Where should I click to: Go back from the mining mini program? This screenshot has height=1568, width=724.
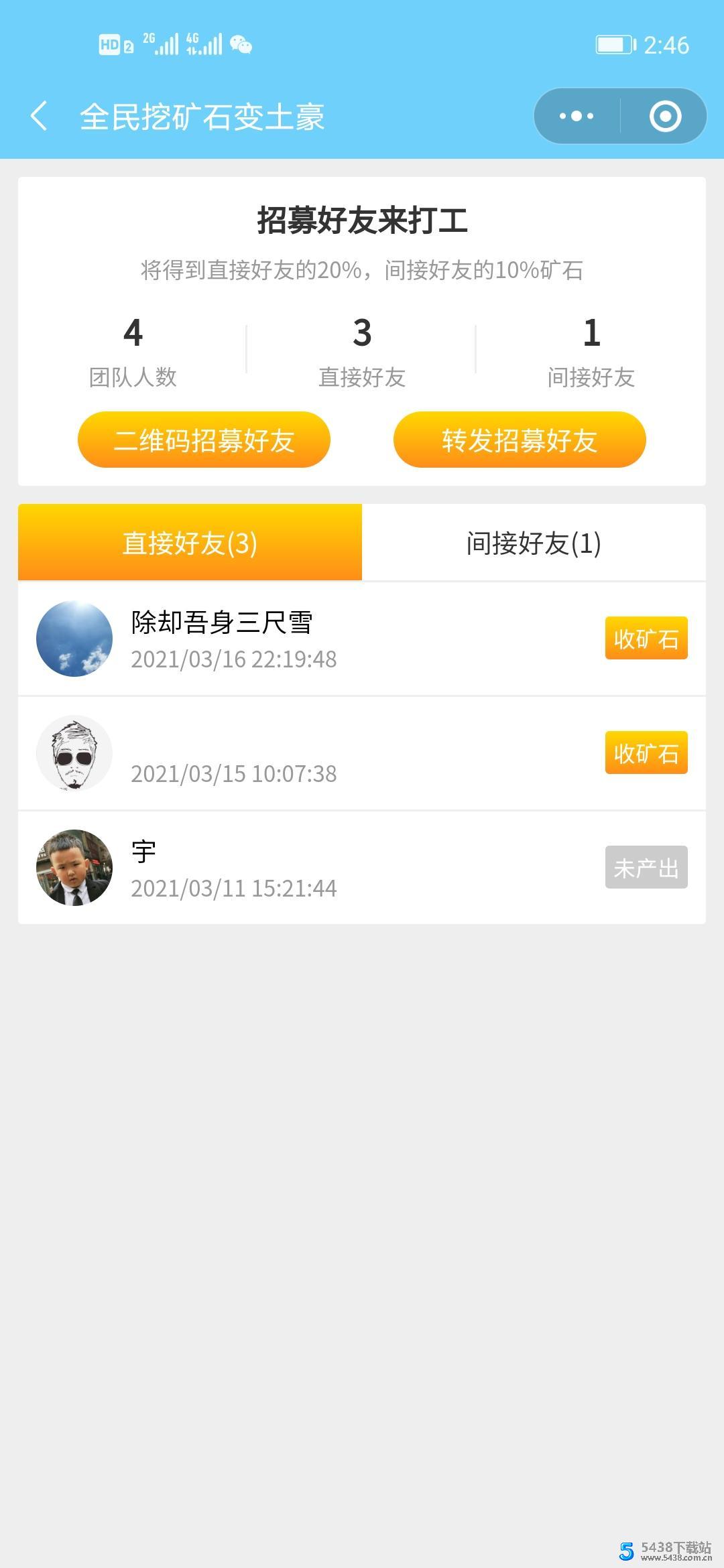[40, 116]
